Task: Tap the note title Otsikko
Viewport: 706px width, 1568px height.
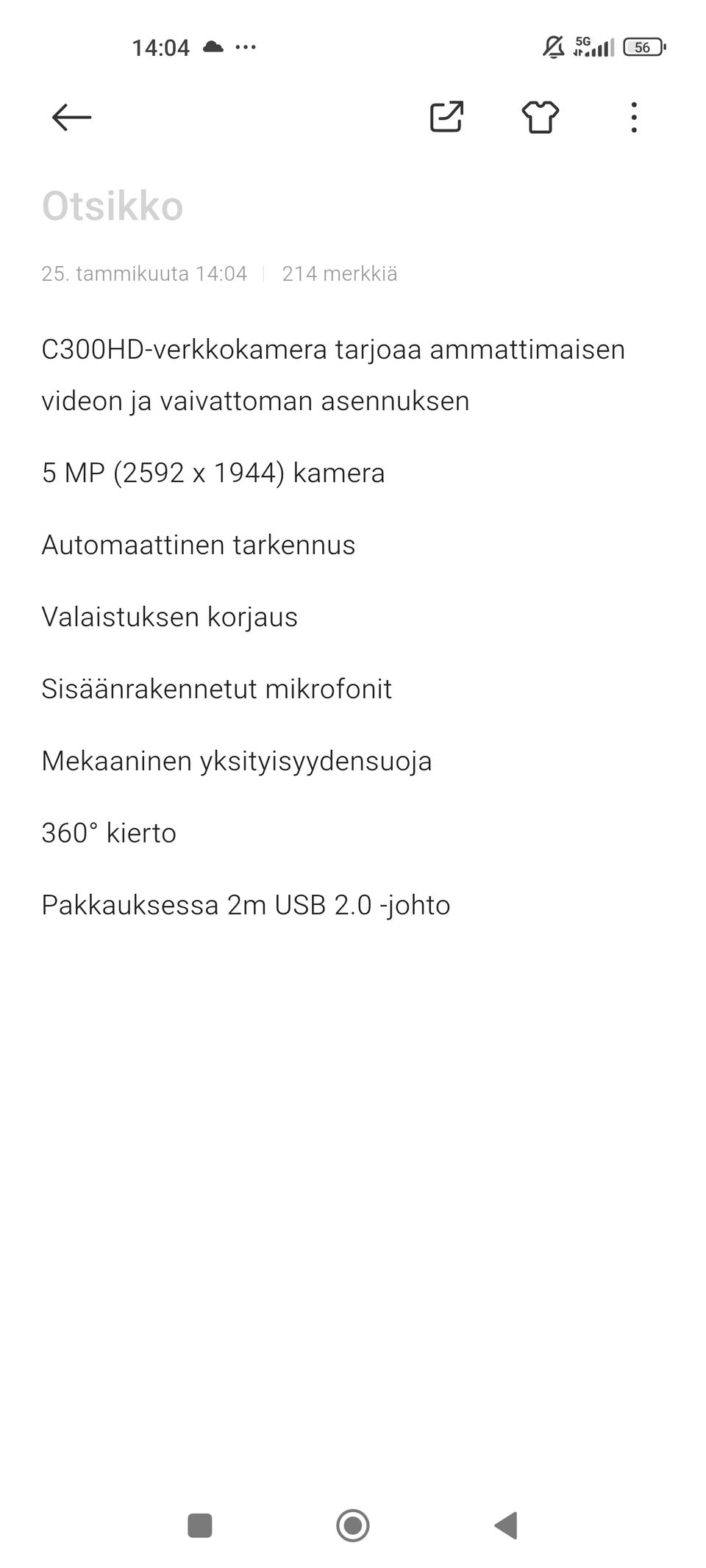Action: point(113,207)
